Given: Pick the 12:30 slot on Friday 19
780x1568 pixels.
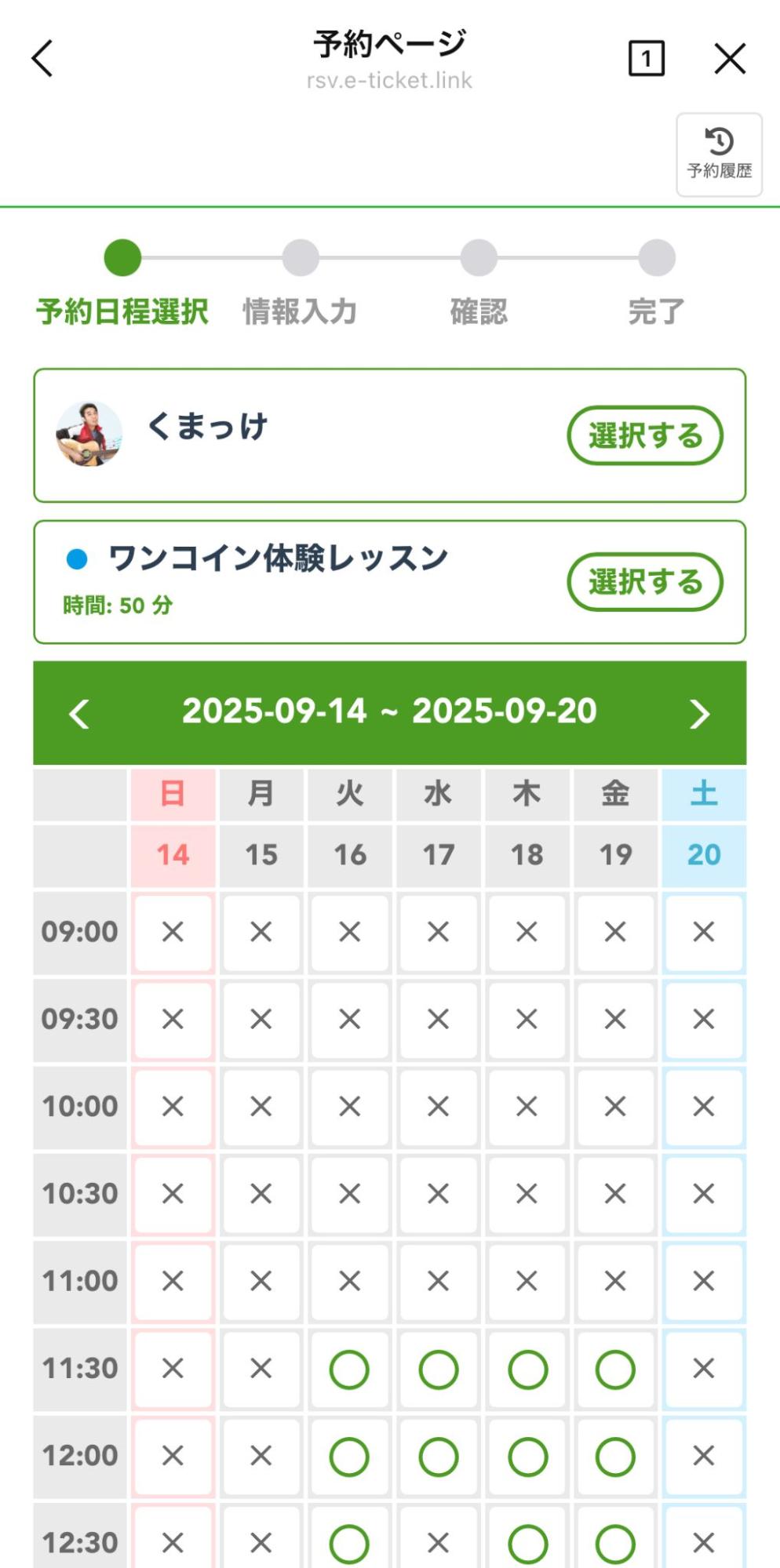Looking at the screenshot, I should coord(615,1543).
